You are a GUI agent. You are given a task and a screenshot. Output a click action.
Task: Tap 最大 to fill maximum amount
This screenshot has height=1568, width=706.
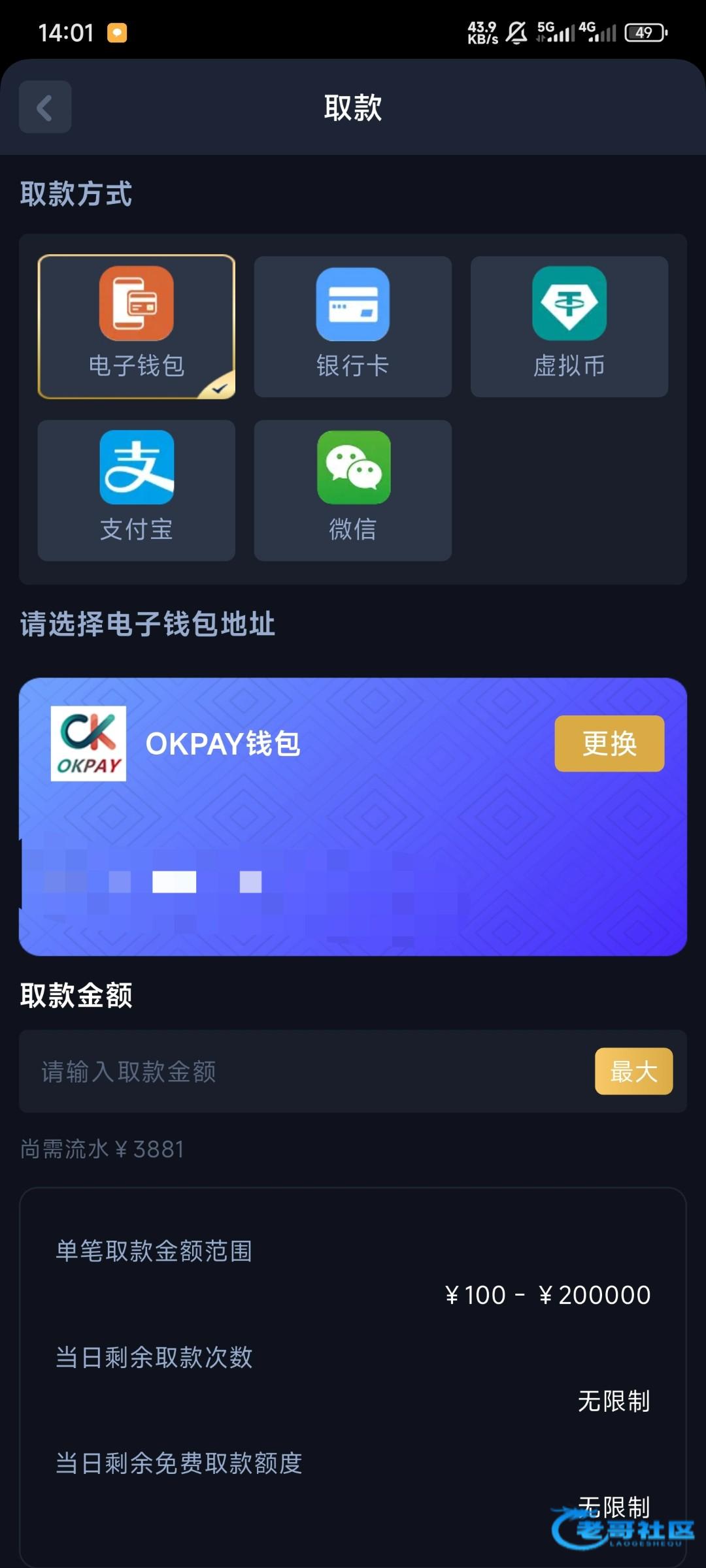(x=633, y=1071)
